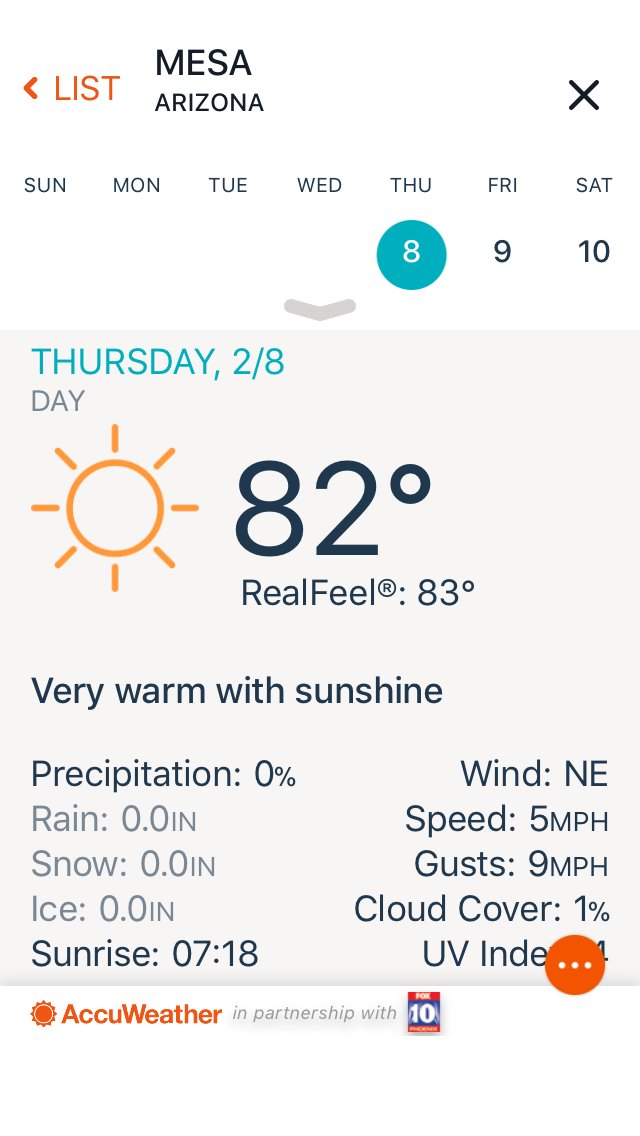Go back to the LIST view
Image resolution: width=640 pixels, height=1136 pixels.
coord(72,88)
